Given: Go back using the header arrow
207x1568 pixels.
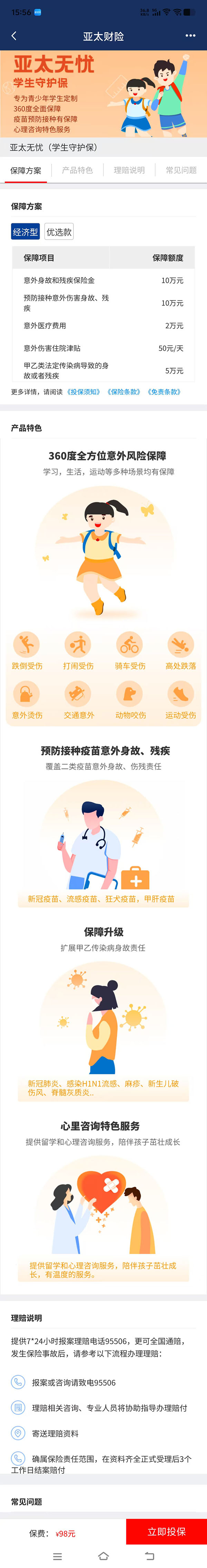Looking at the screenshot, I should coord(14,36).
